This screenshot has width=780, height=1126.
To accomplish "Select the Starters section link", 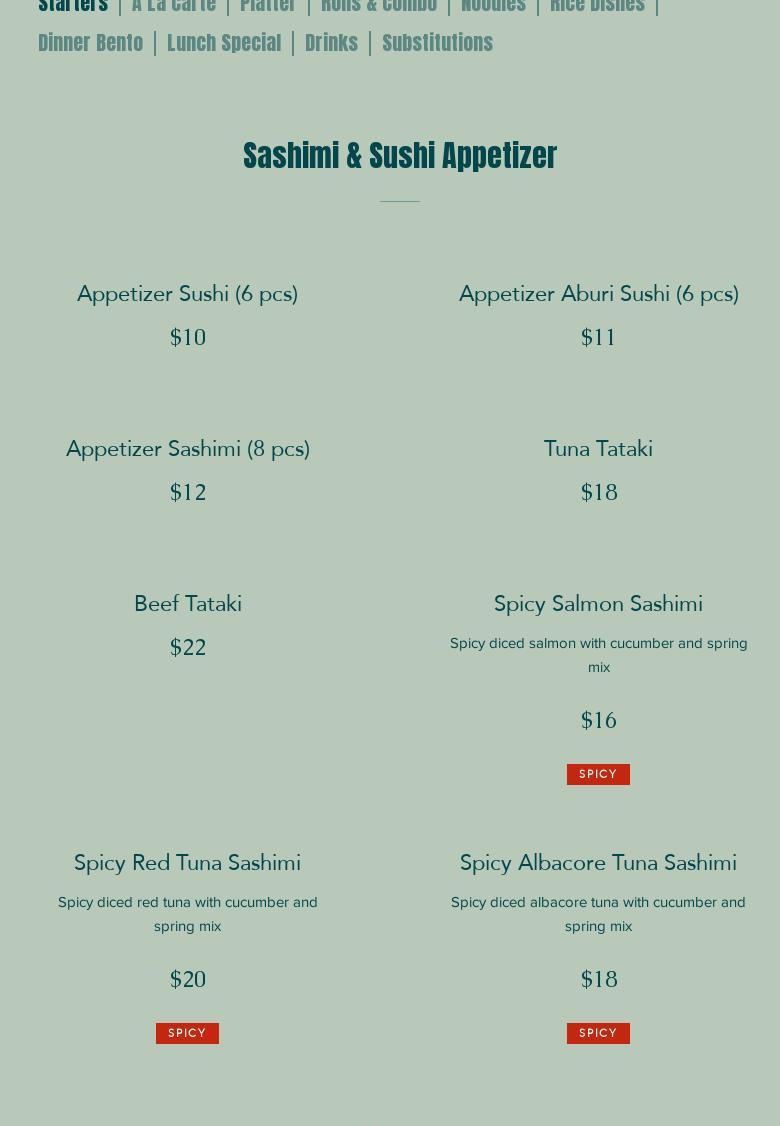I will [x=73, y=6].
